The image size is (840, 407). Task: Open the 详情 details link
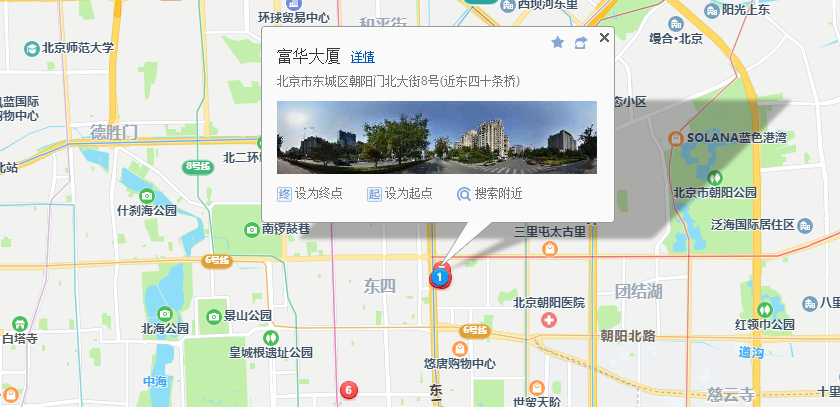point(362,58)
